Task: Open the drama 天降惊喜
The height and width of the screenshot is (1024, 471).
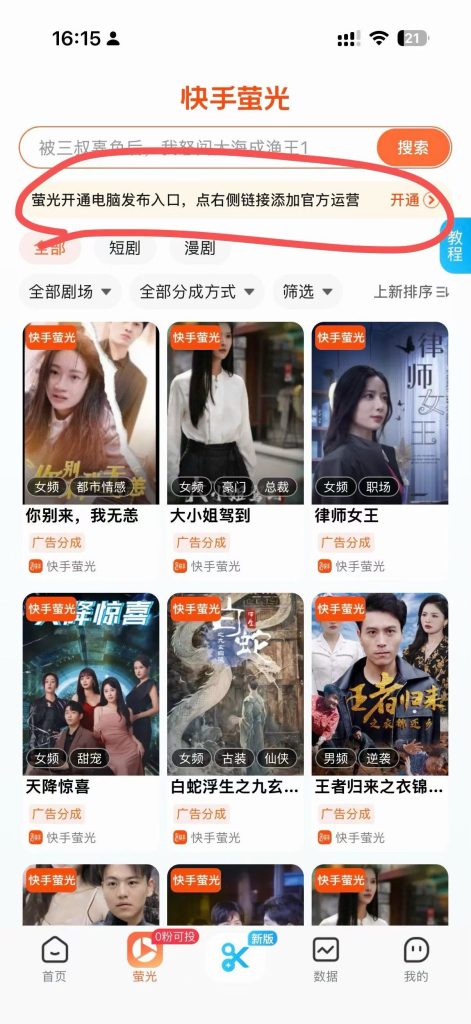Action: [x=91, y=720]
